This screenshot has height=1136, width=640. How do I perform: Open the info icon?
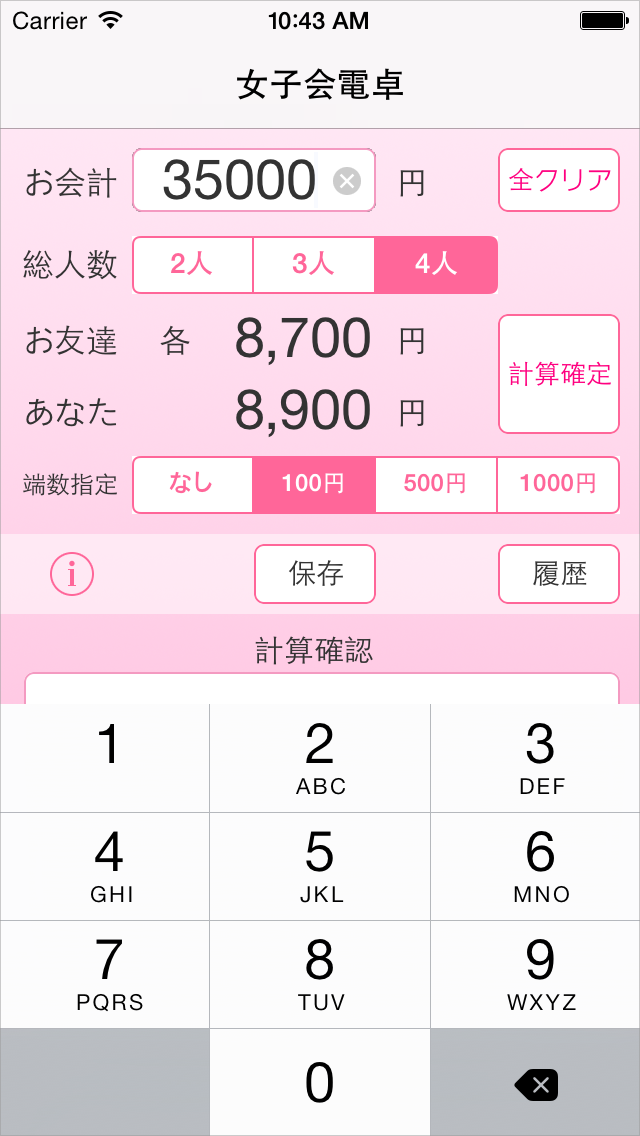72,574
